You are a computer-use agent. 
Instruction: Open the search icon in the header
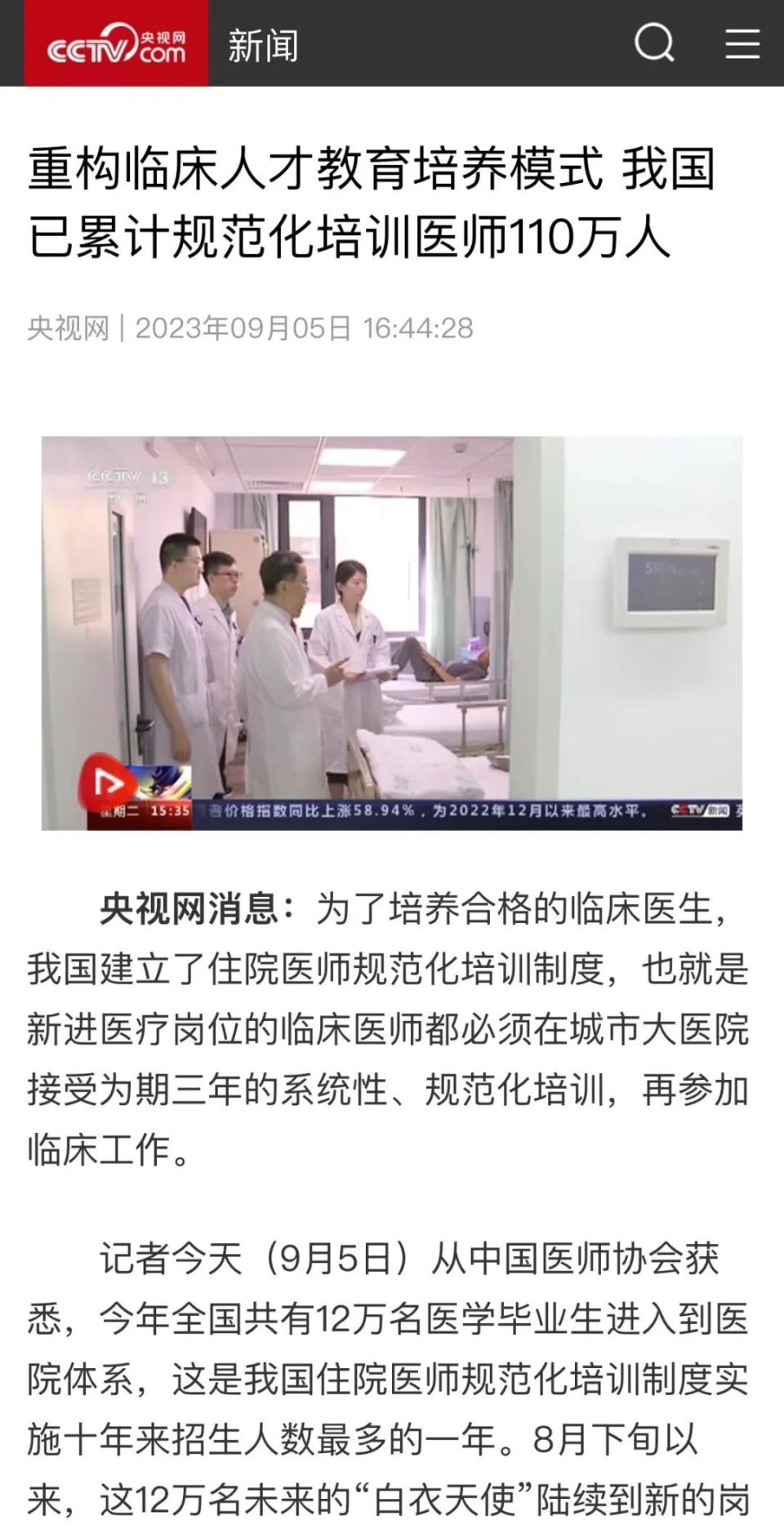point(654,42)
